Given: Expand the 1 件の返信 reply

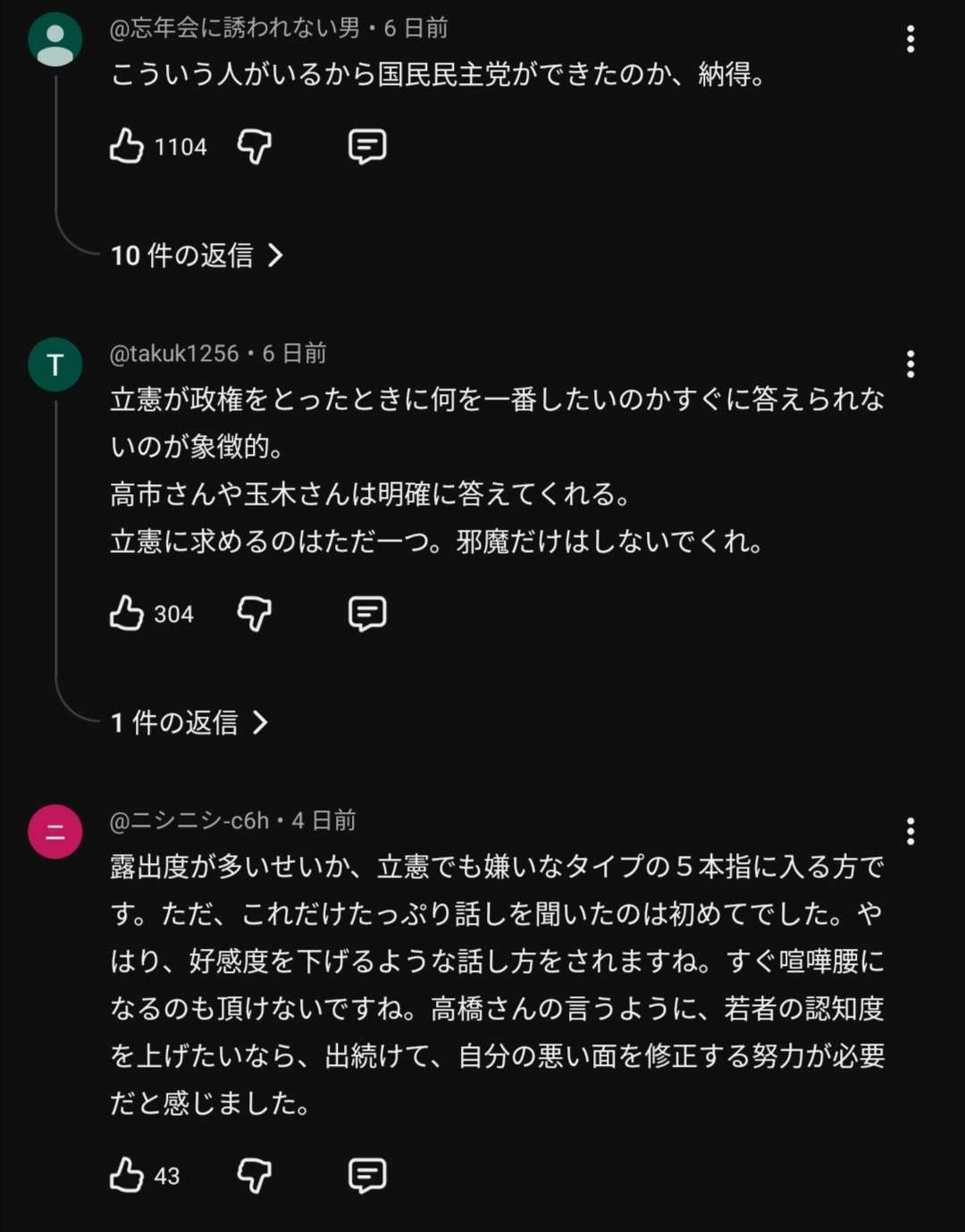Looking at the screenshot, I should [x=189, y=723].
